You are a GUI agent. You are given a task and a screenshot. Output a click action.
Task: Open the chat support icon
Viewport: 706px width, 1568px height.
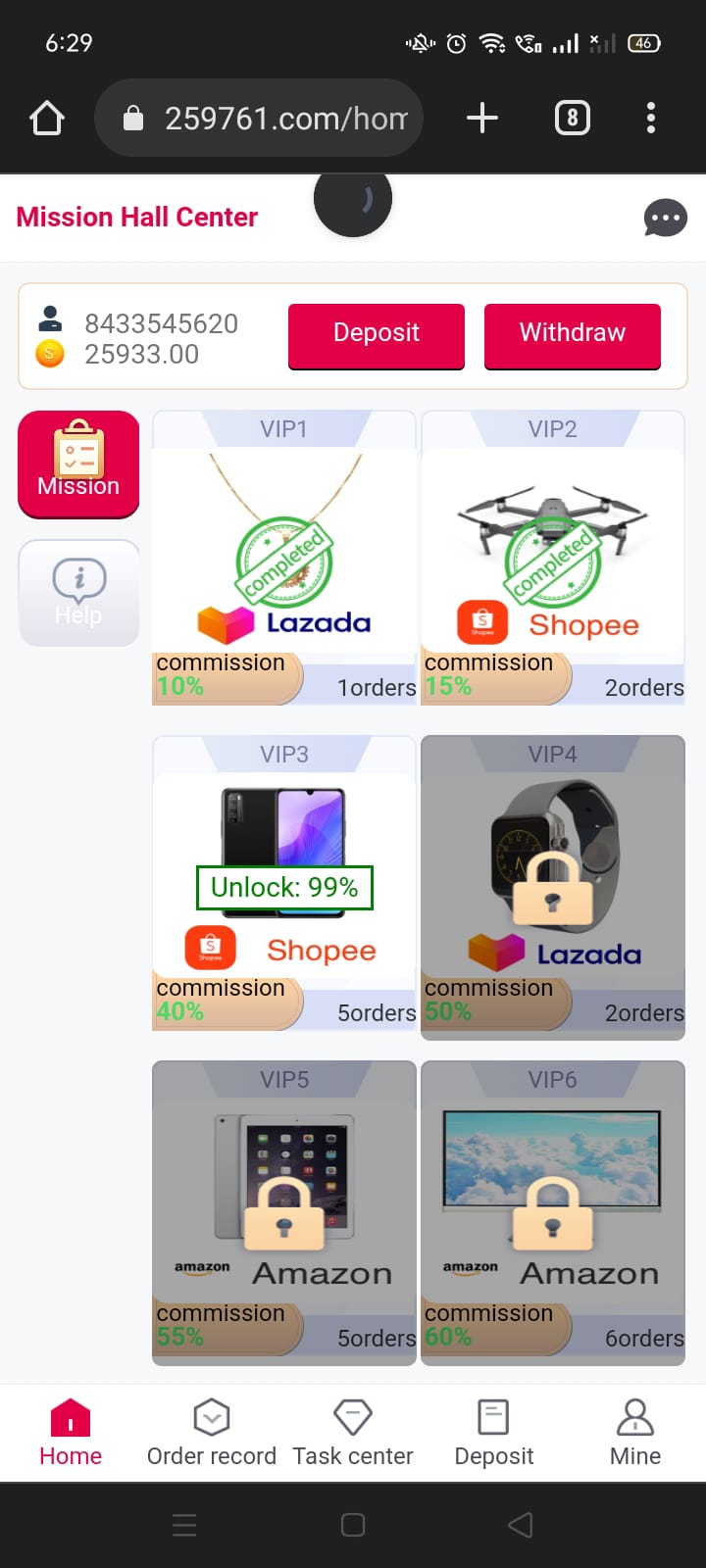pyautogui.click(x=665, y=218)
